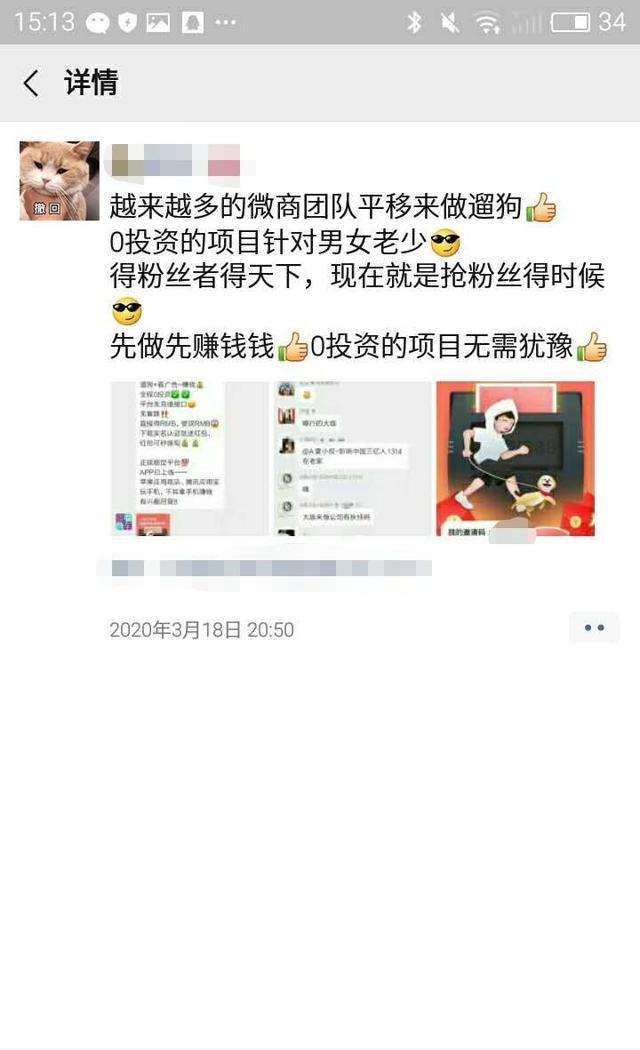Viewport: 640px width, 1050px height.
Task: Open the like and comment dots button
Action: pos(594,628)
